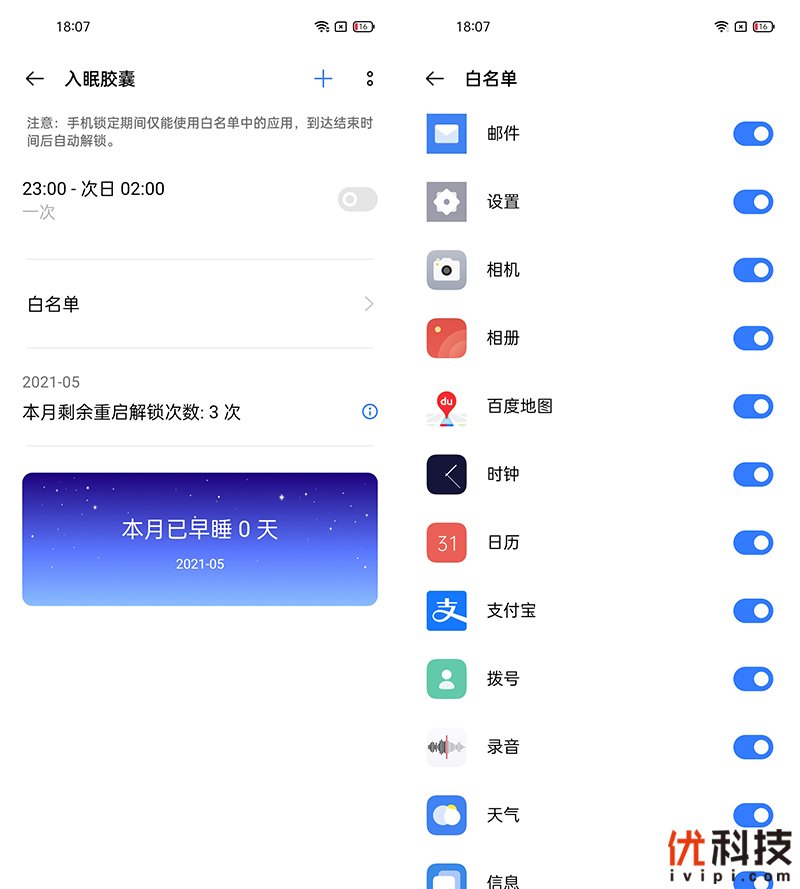Toggle the 拨号 switch off
This screenshot has width=800, height=889.
coord(753,679)
